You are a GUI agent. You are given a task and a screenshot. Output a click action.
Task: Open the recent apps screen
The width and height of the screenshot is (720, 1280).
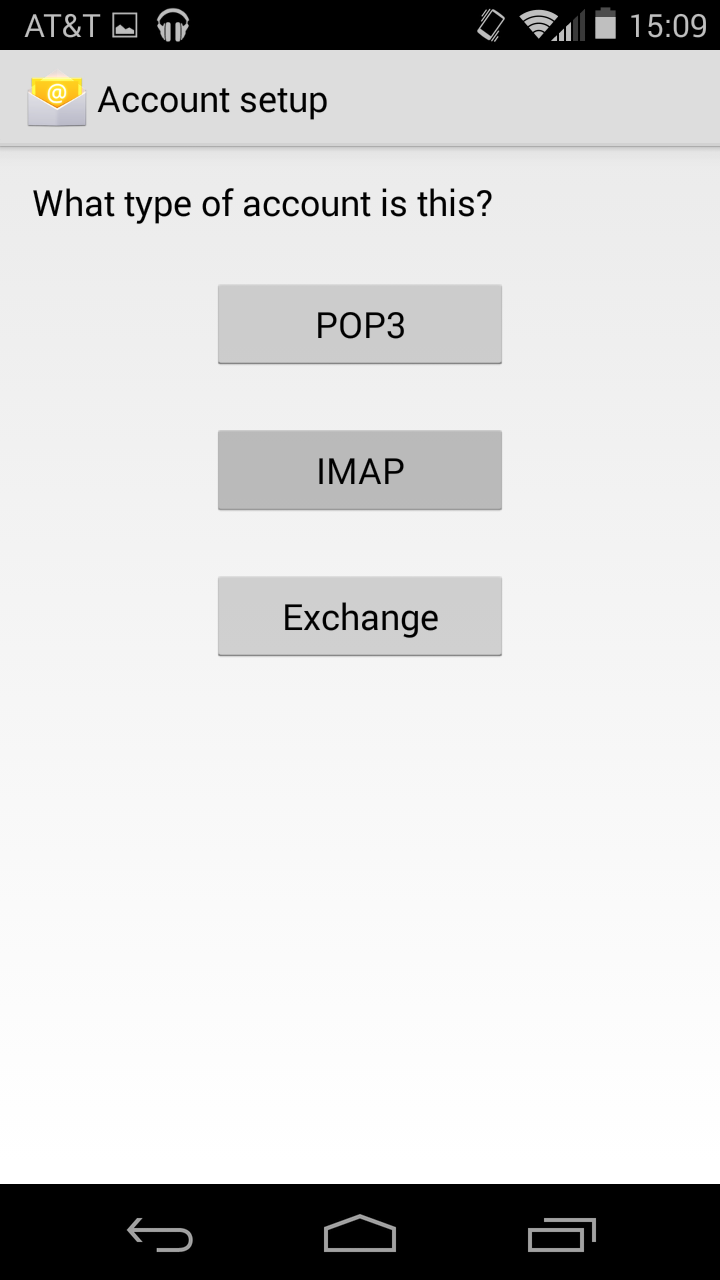pyautogui.click(x=561, y=1234)
